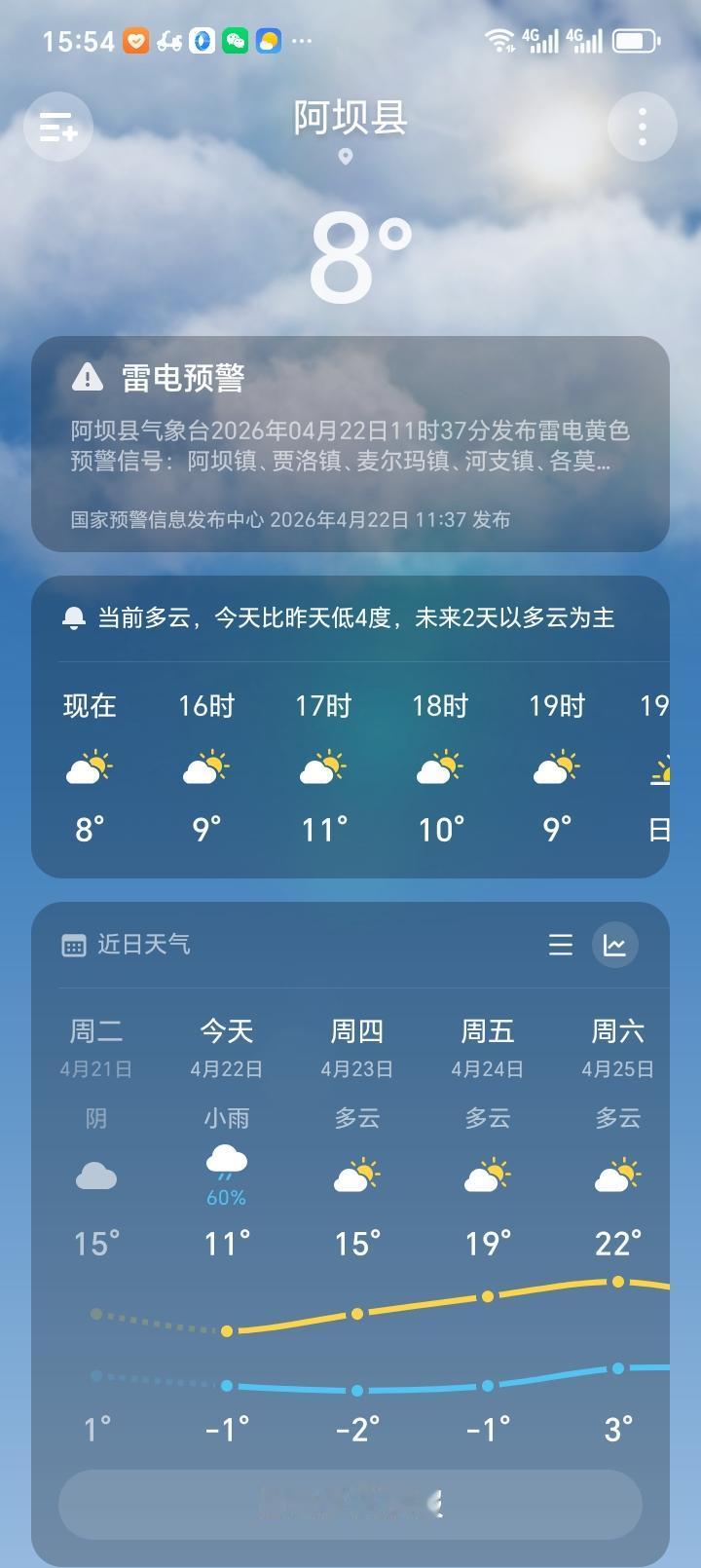
Task: Enable the trend chart view toggle
Action: click(x=614, y=944)
